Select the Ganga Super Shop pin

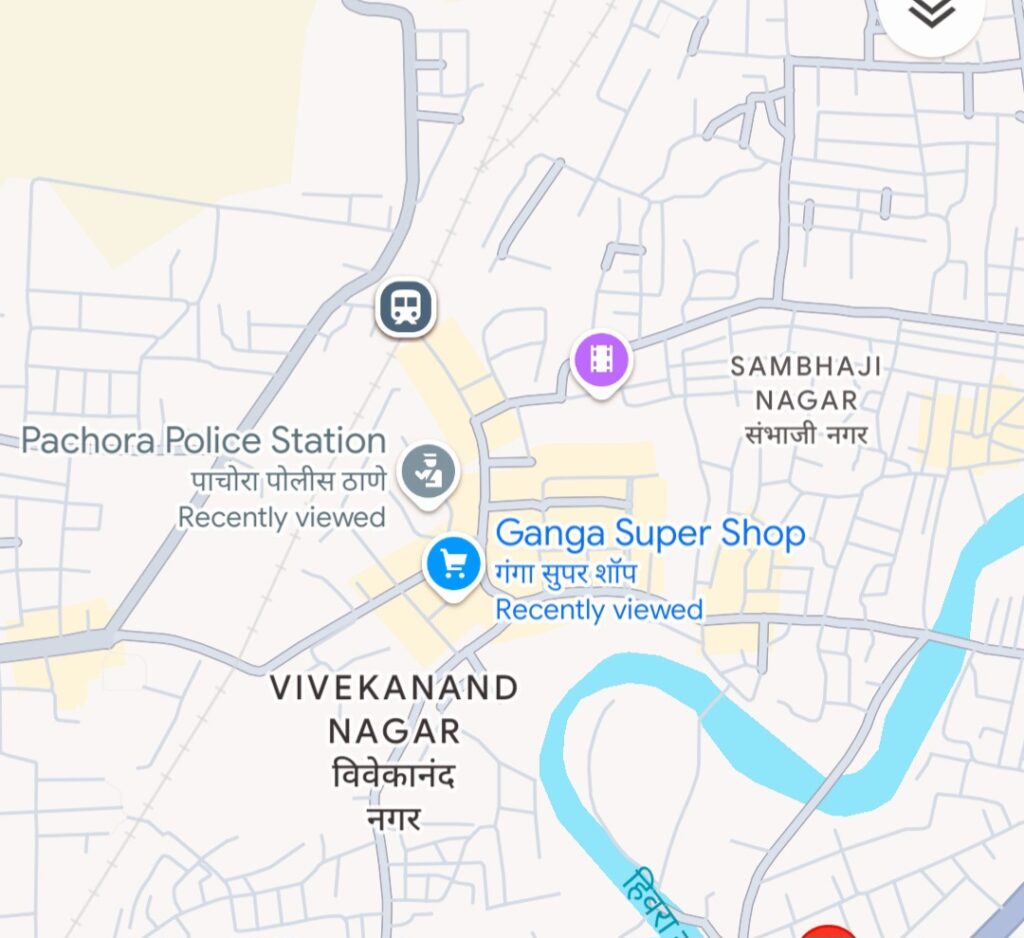click(x=455, y=565)
